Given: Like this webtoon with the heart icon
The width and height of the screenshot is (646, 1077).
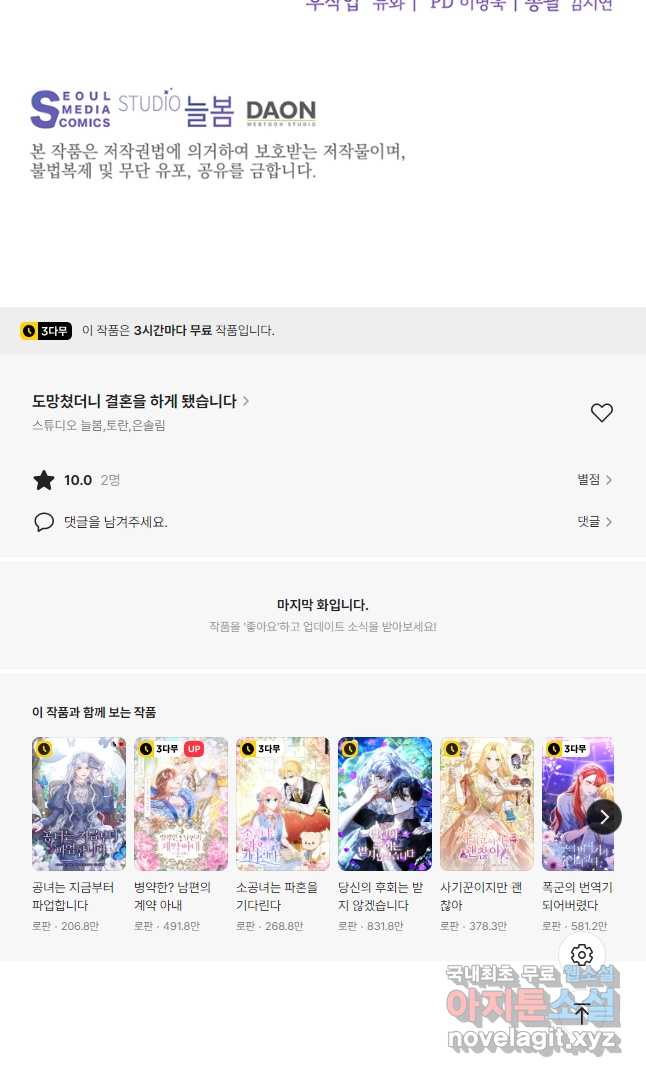Looking at the screenshot, I should tap(601, 413).
